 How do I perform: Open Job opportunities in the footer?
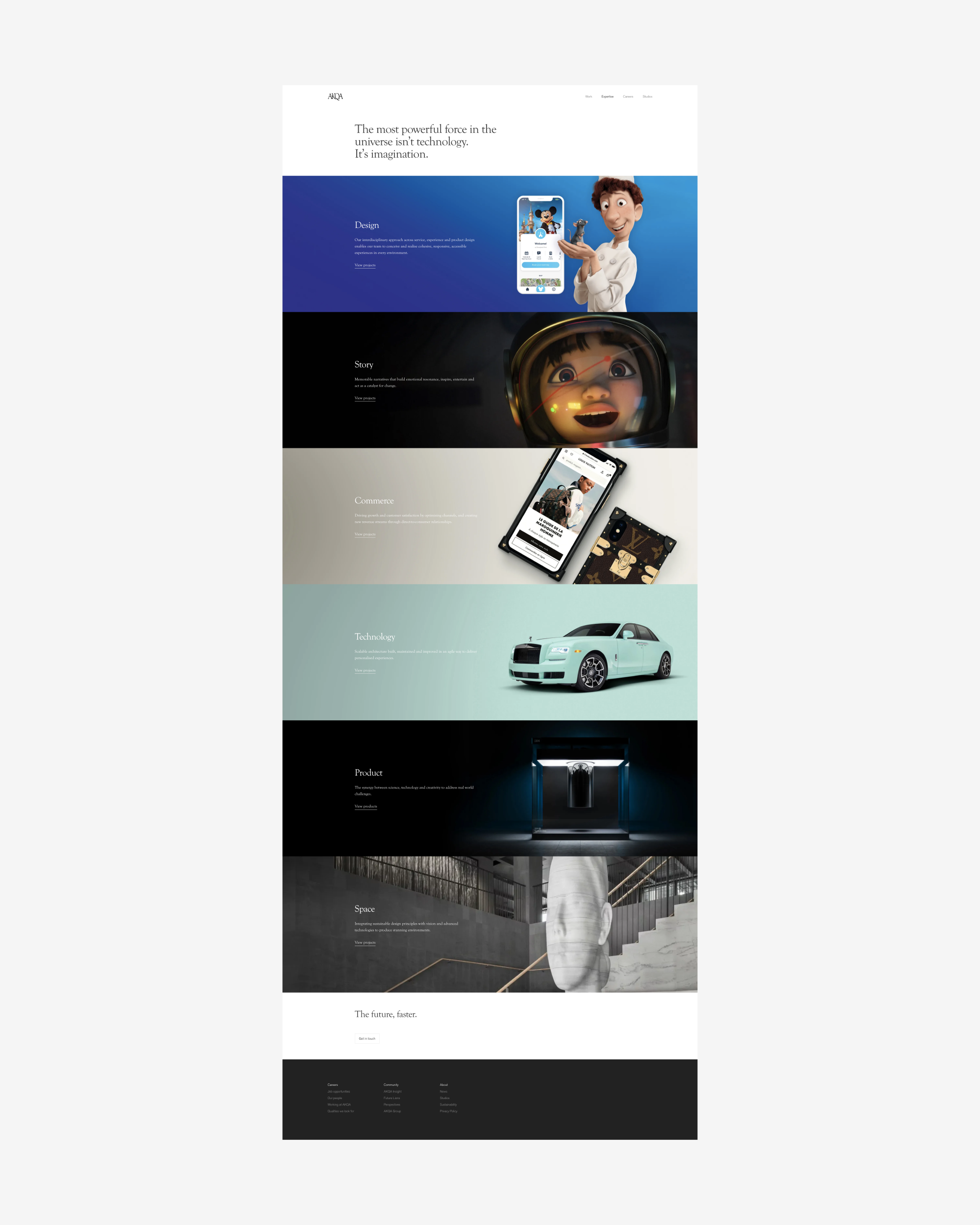click(x=339, y=1092)
